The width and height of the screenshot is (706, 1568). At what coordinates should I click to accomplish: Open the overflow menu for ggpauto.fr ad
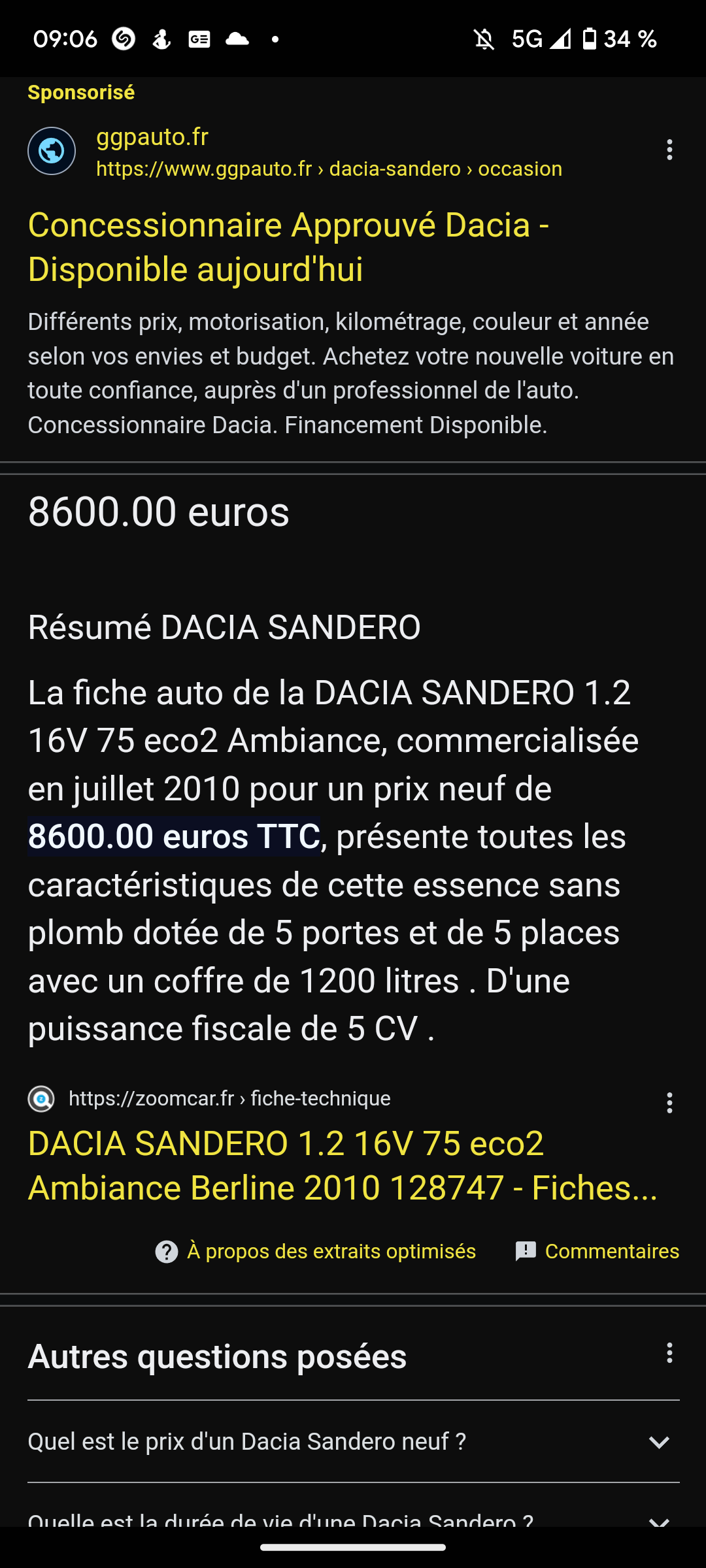[x=669, y=150]
